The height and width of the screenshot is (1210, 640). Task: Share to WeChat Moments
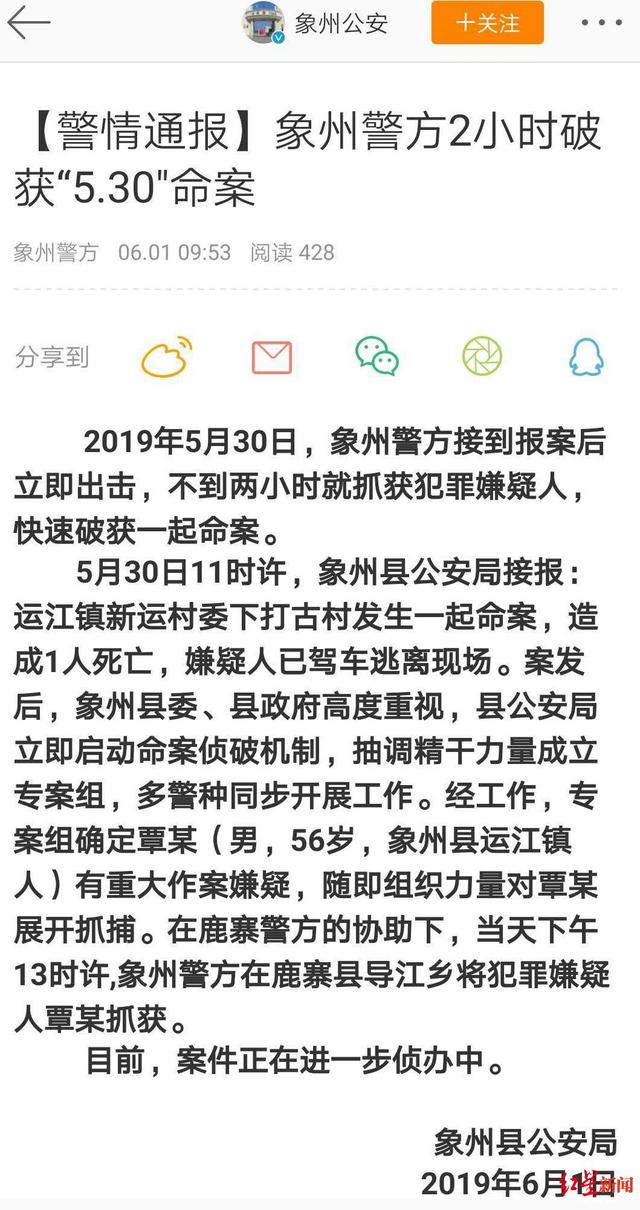[482, 357]
